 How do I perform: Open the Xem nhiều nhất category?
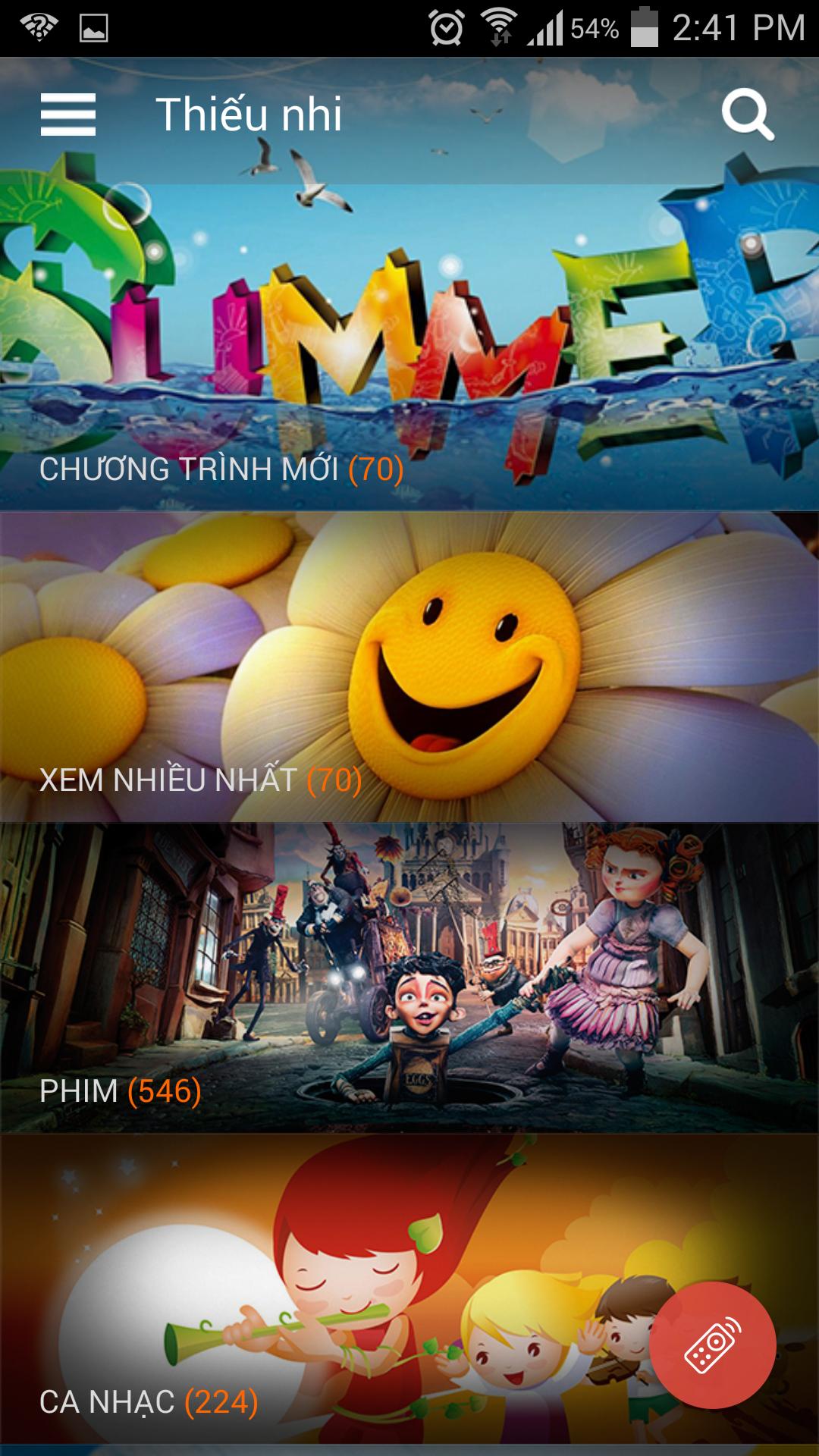(409, 667)
